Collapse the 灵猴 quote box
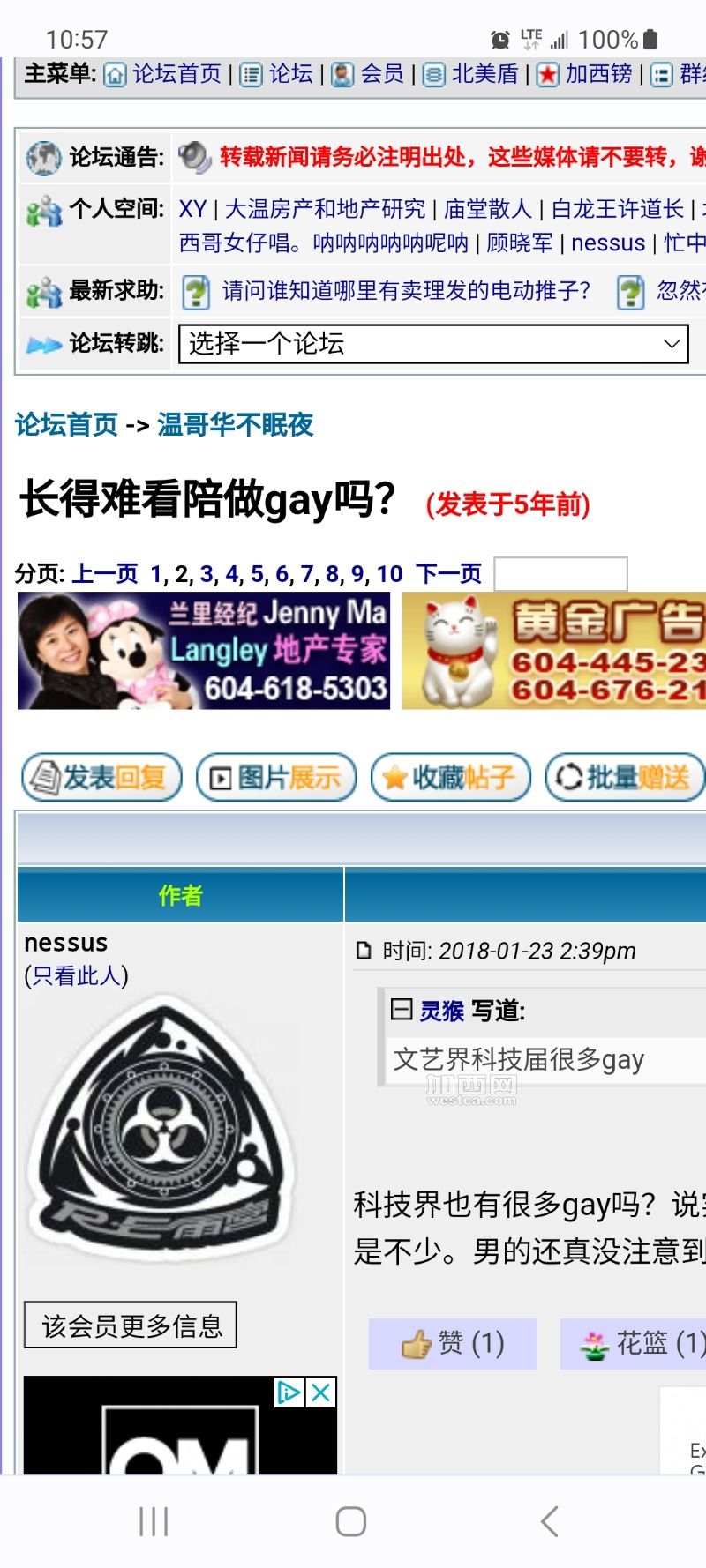706x1568 pixels. coord(402,1009)
